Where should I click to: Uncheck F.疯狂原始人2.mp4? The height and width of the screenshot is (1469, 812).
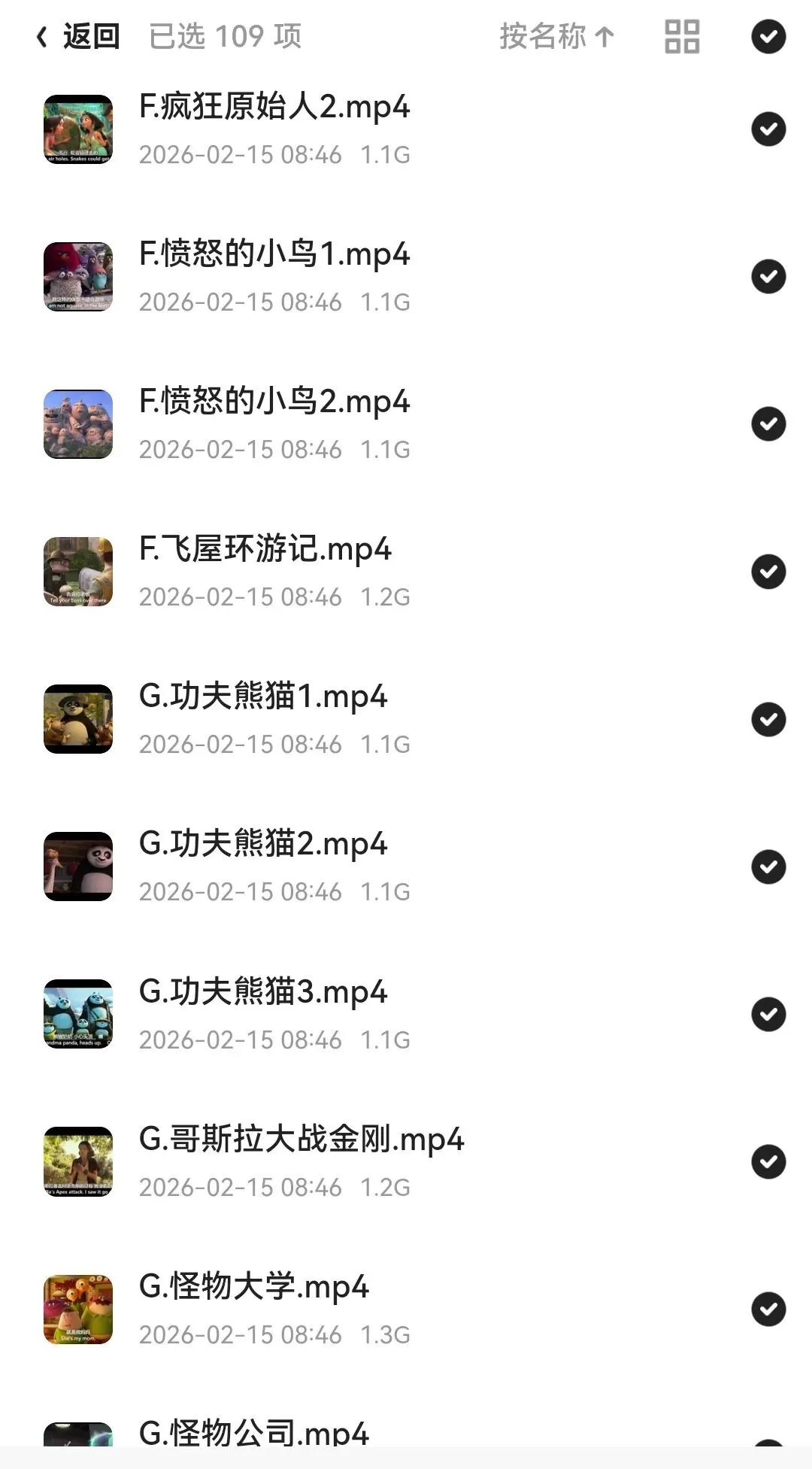click(768, 129)
